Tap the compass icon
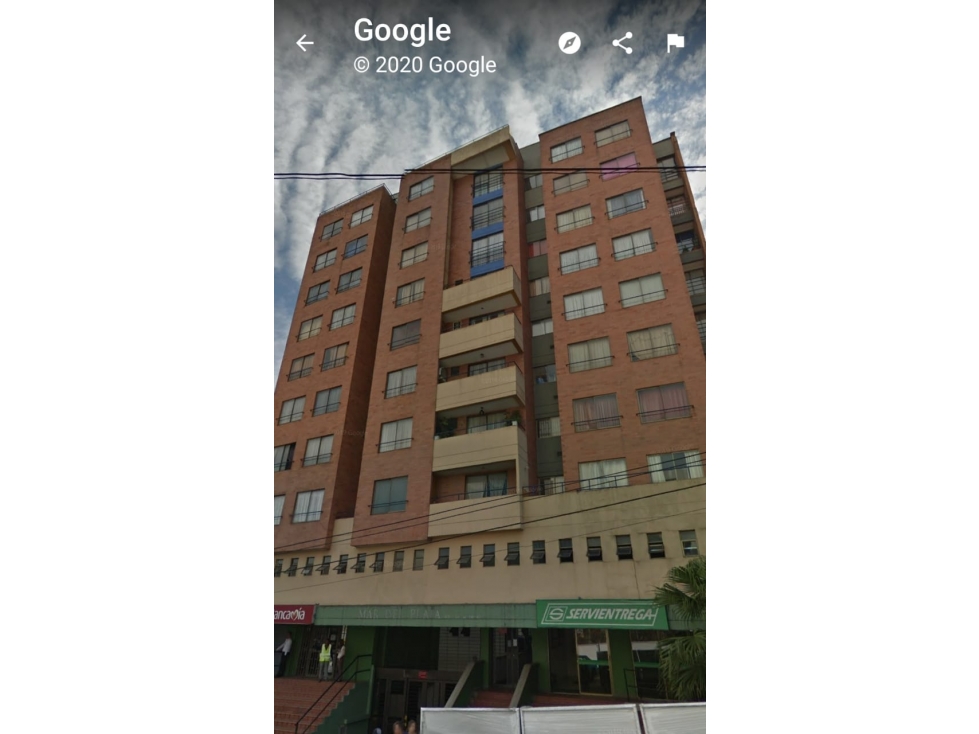 [x=569, y=43]
